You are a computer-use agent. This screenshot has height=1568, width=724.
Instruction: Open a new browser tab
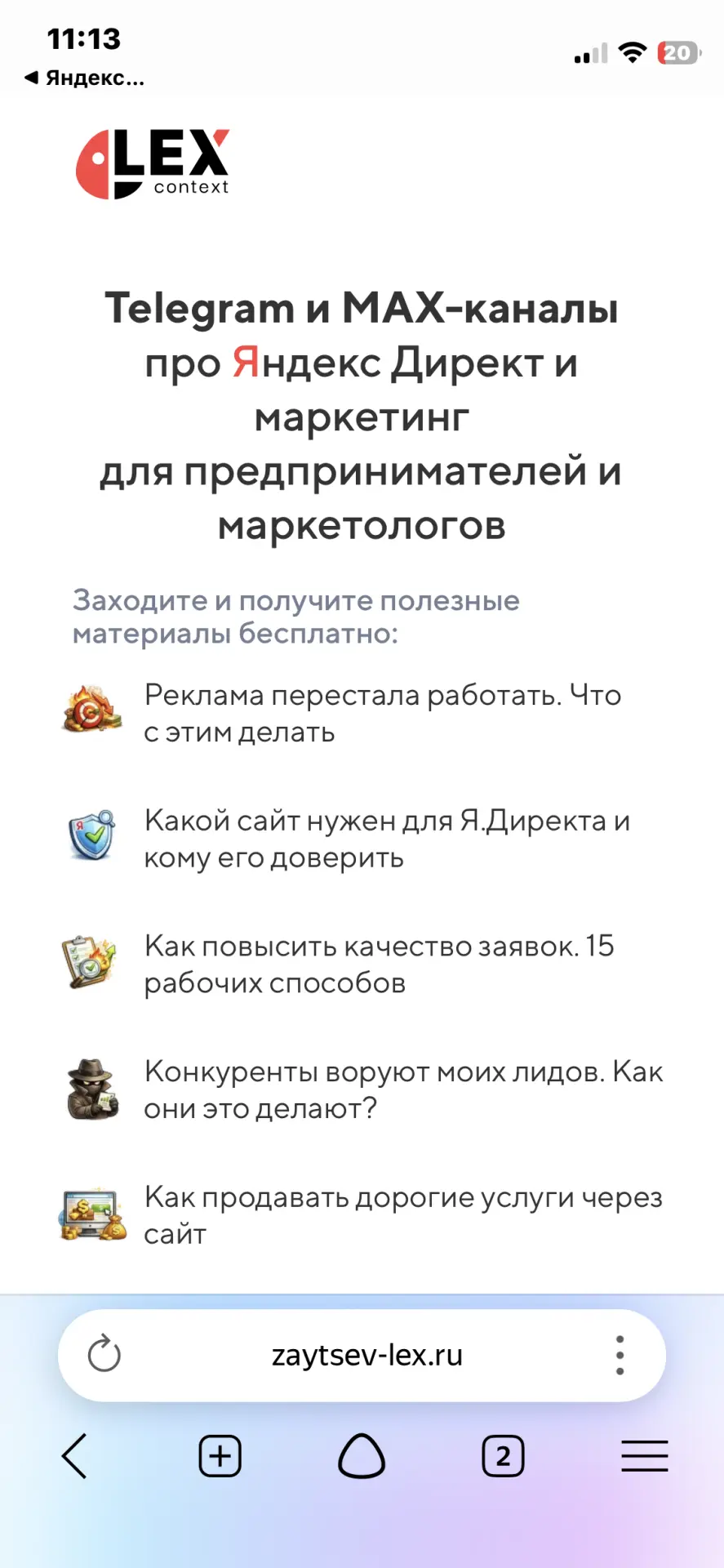pyautogui.click(x=220, y=1456)
